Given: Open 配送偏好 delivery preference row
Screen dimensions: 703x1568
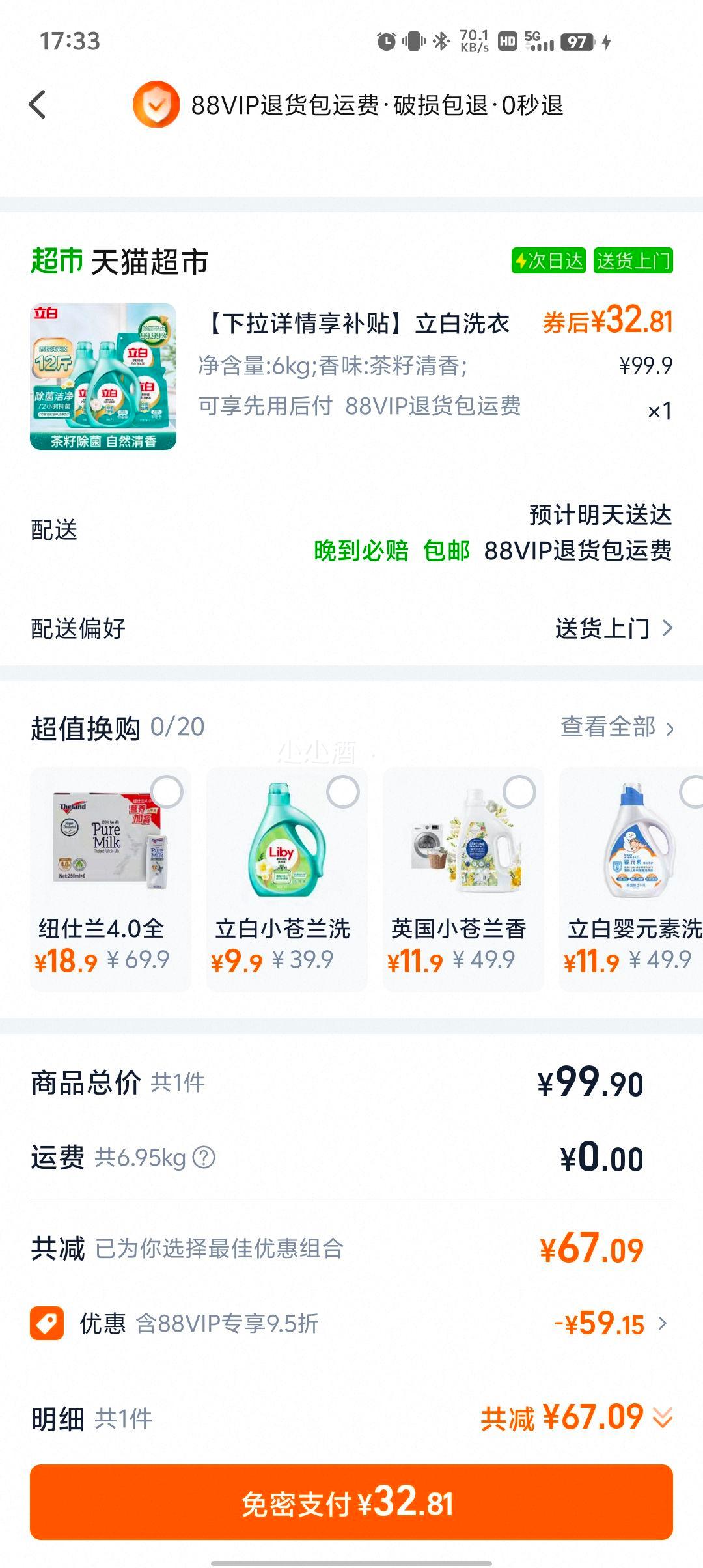Looking at the screenshot, I should click(351, 628).
